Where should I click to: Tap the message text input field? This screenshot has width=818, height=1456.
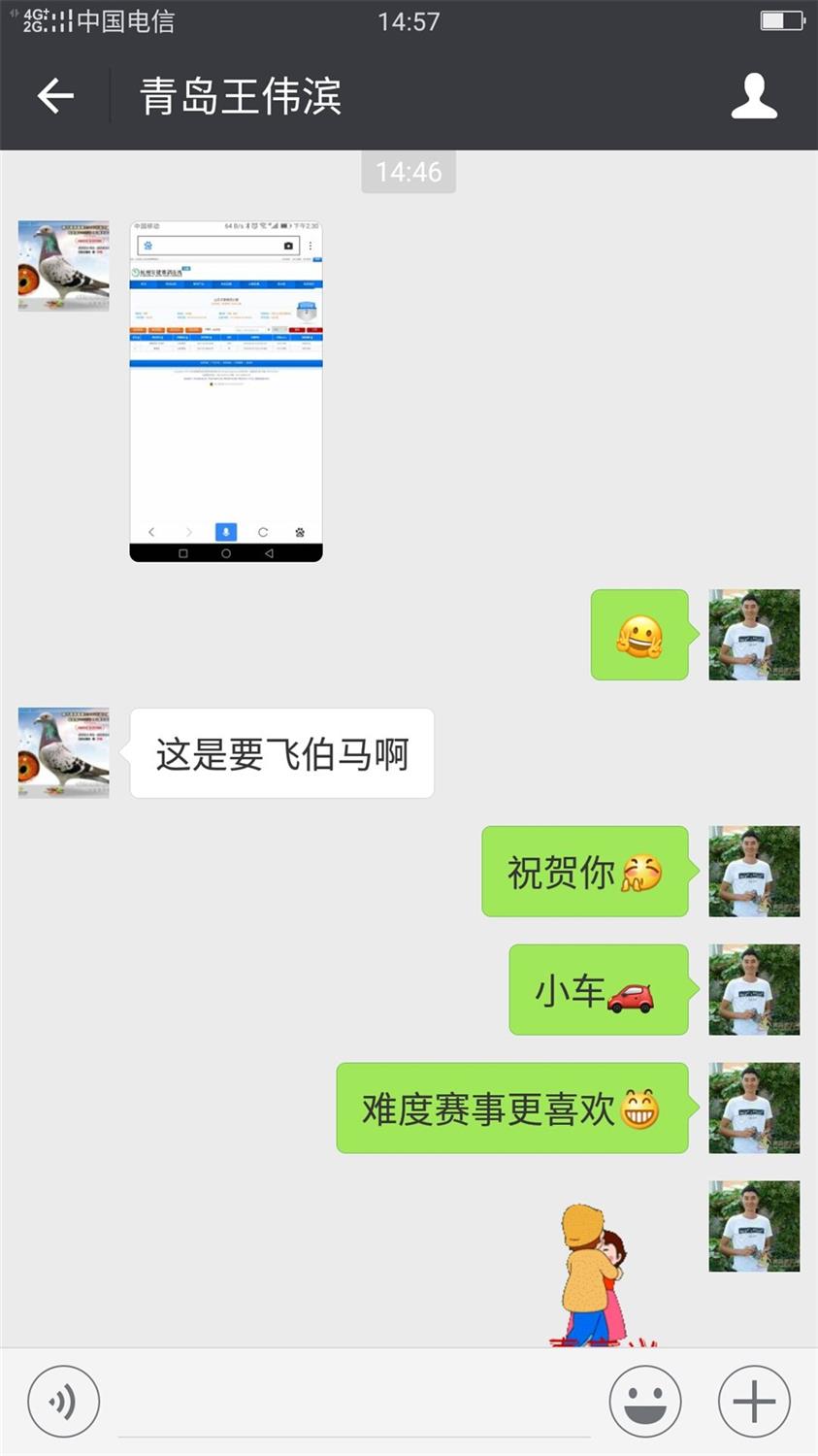[354, 1403]
